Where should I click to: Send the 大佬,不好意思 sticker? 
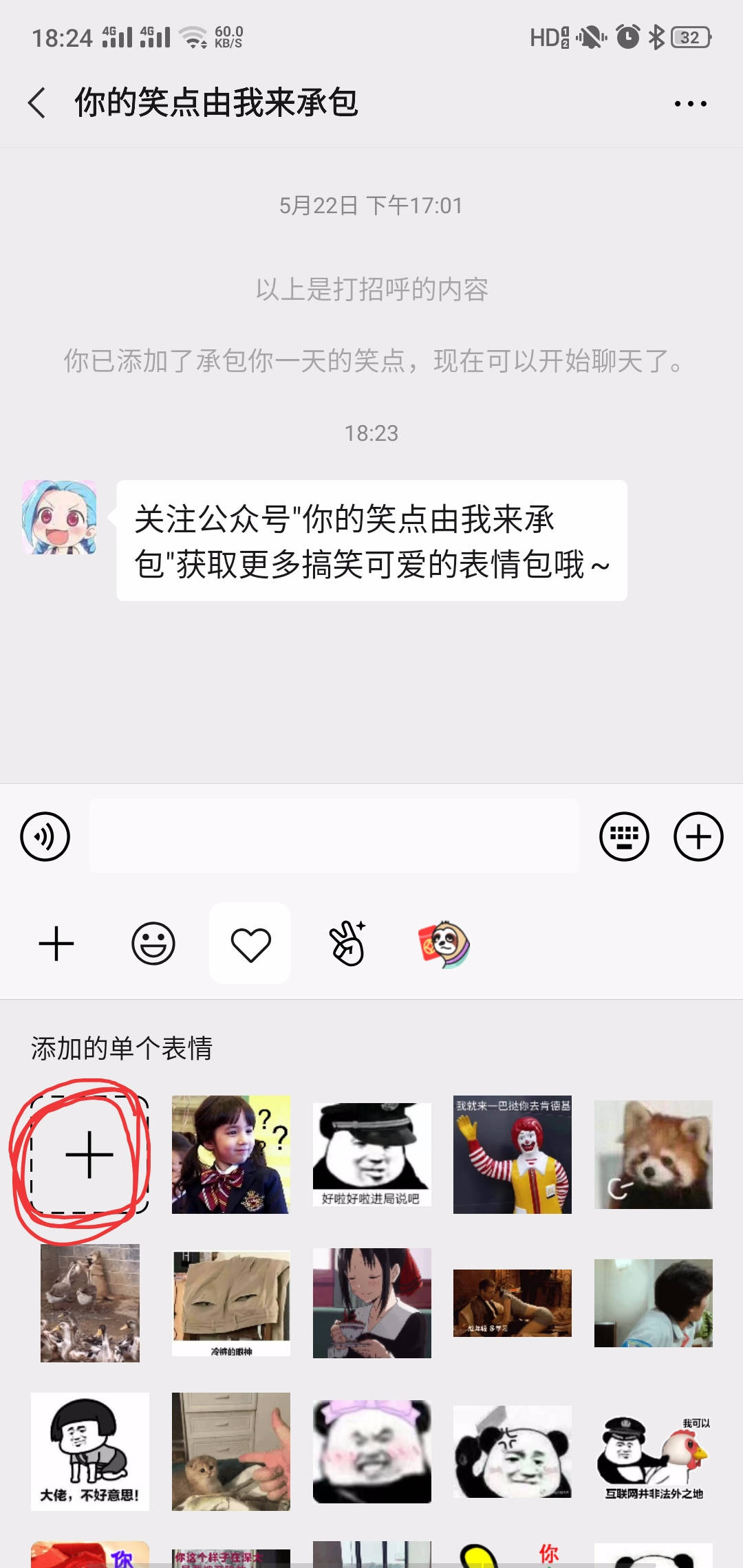89,1451
